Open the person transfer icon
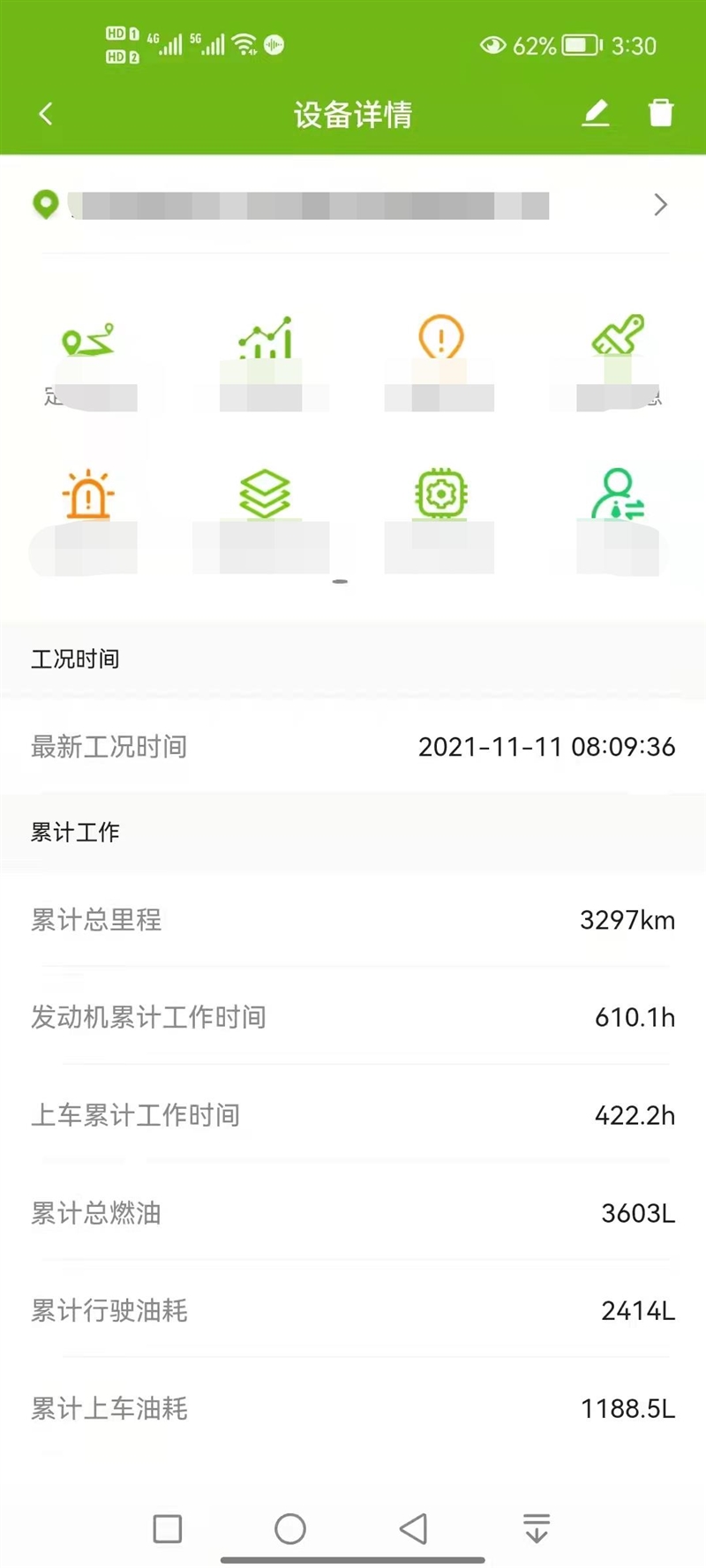Viewport: 706px width, 1568px height. coord(618,494)
